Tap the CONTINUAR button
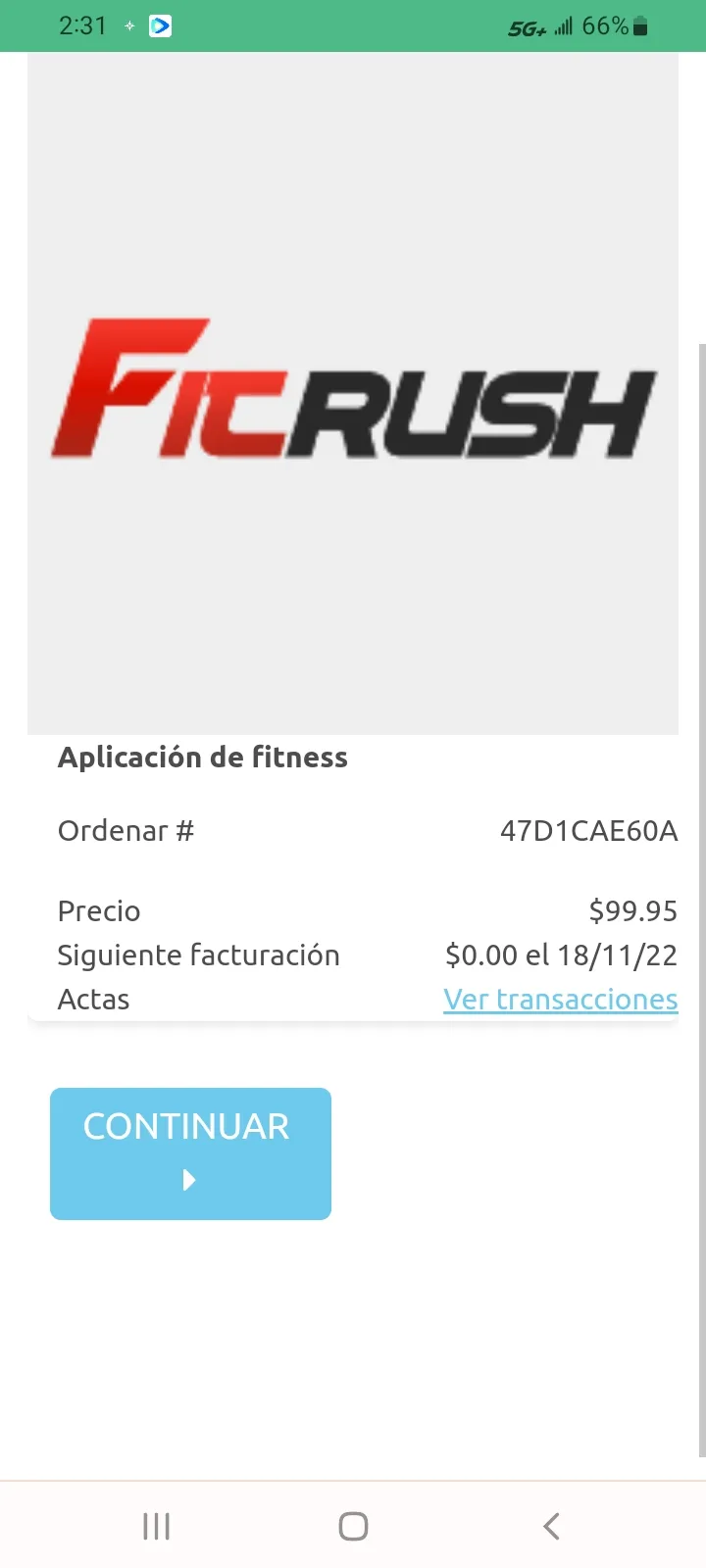This screenshot has width=706, height=1568. (x=190, y=1153)
